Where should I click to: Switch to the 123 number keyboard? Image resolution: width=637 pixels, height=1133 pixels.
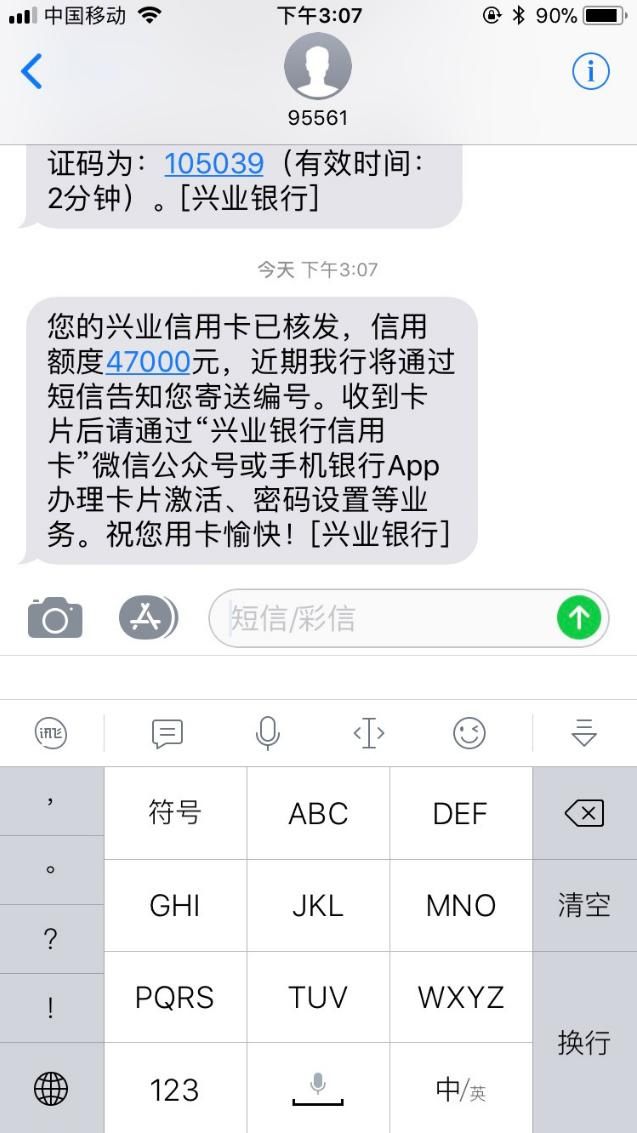coord(175,1089)
